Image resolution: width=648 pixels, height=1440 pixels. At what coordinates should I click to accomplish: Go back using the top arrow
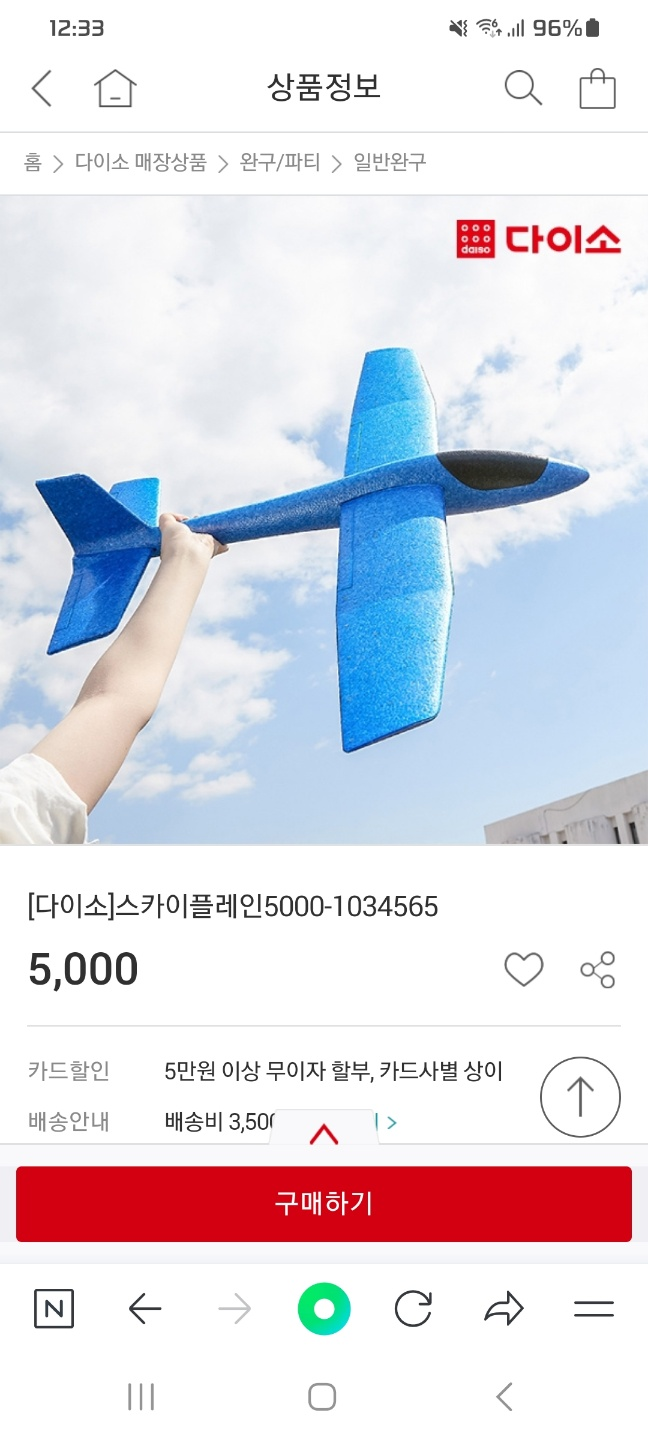coord(41,88)
